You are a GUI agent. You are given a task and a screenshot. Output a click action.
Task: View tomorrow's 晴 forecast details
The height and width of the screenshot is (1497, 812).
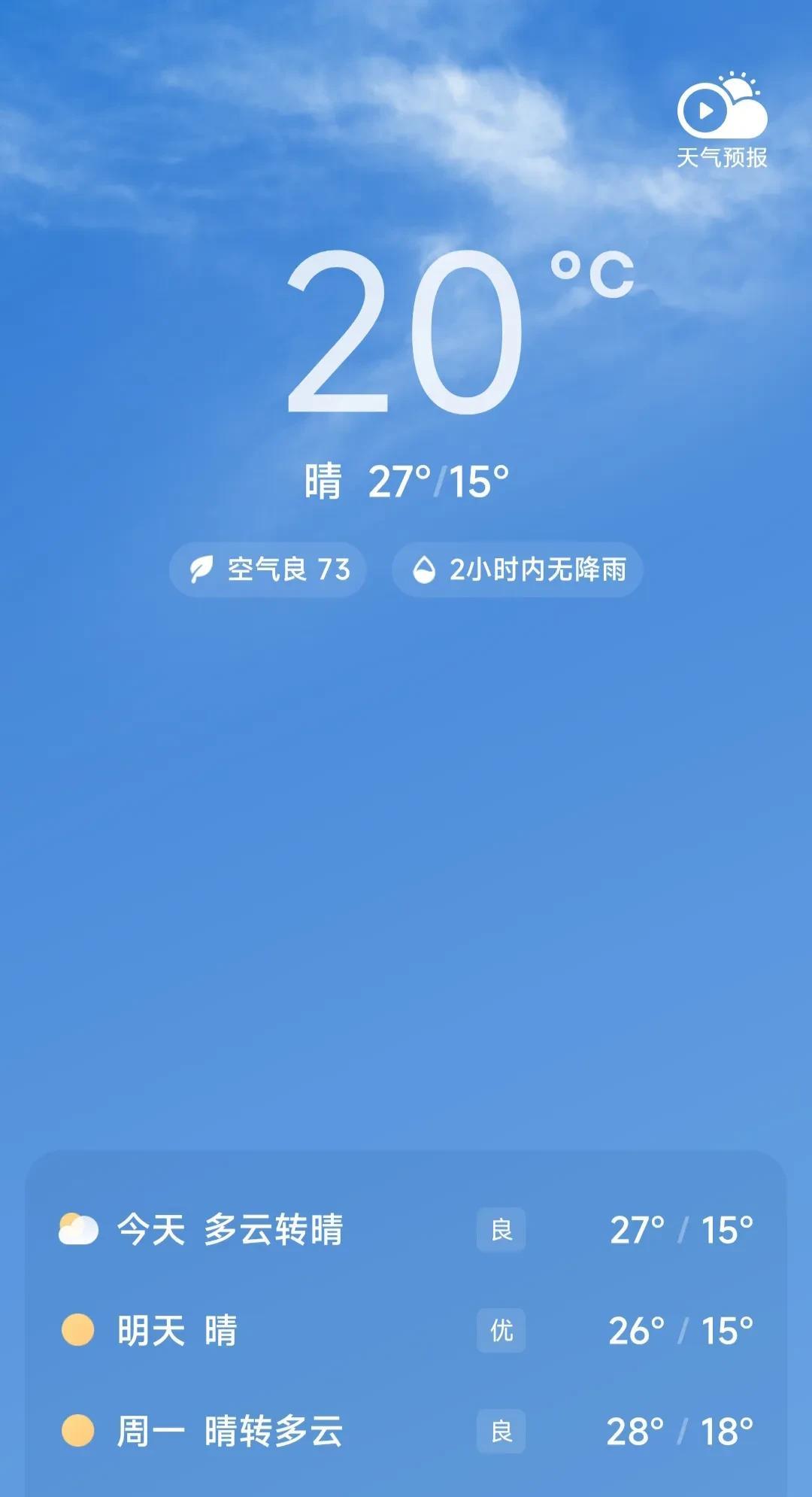pyautogui.click(x=406, y=1330)
